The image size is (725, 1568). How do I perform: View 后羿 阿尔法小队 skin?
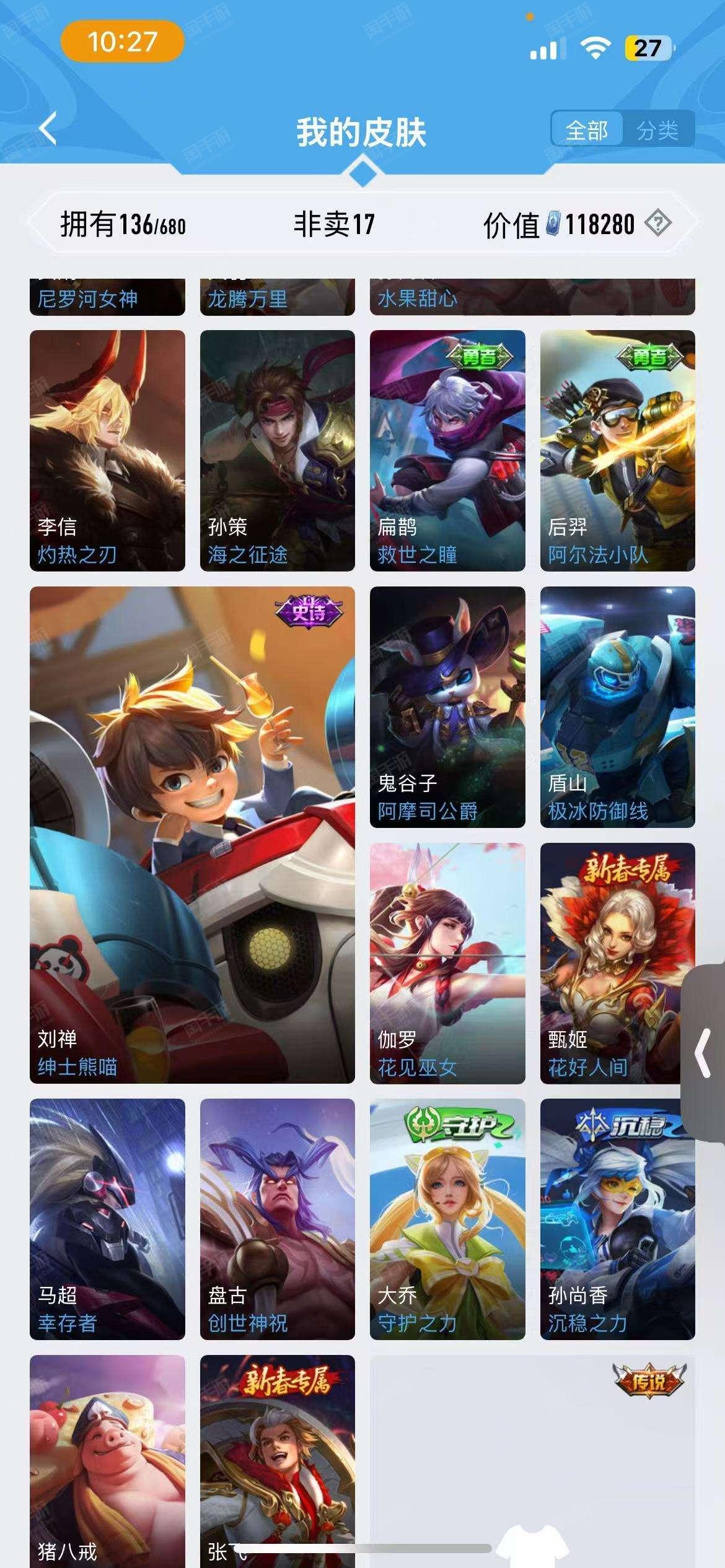point(617,450)
